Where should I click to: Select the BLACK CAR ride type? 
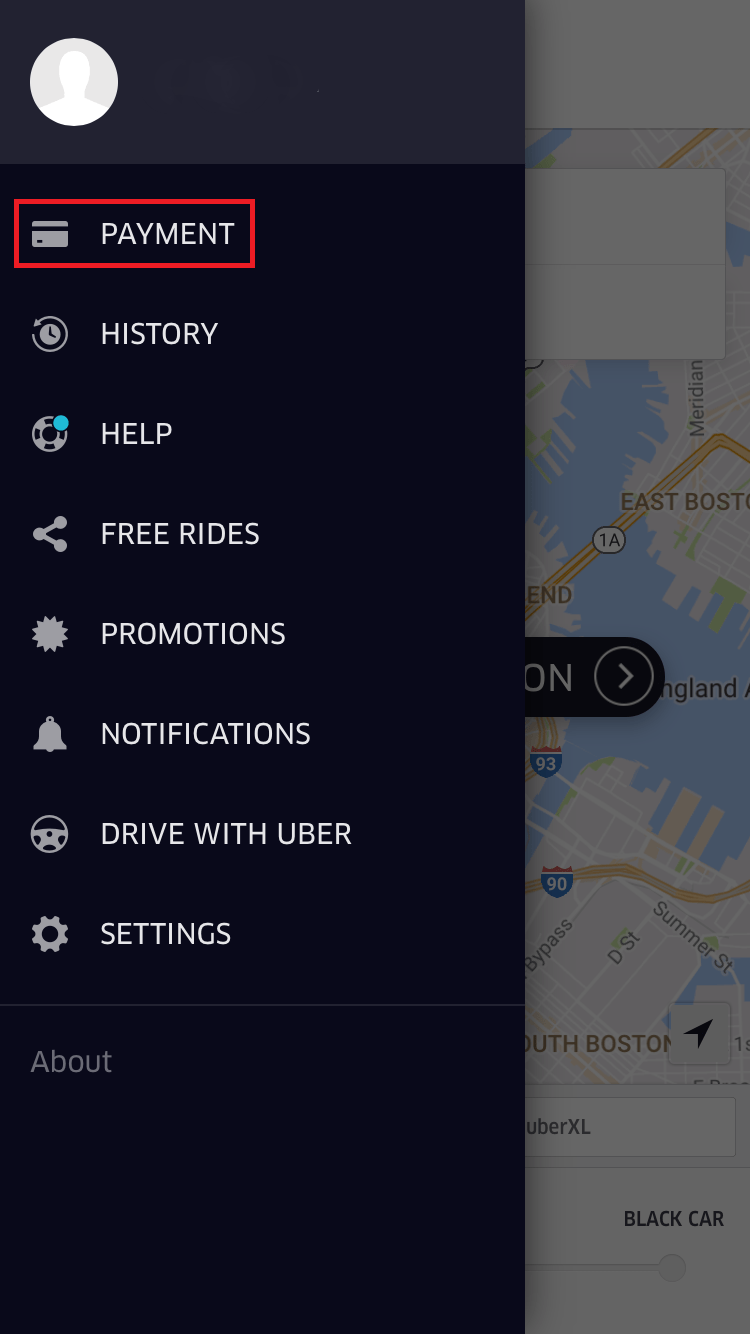(x=674, y=1218)
